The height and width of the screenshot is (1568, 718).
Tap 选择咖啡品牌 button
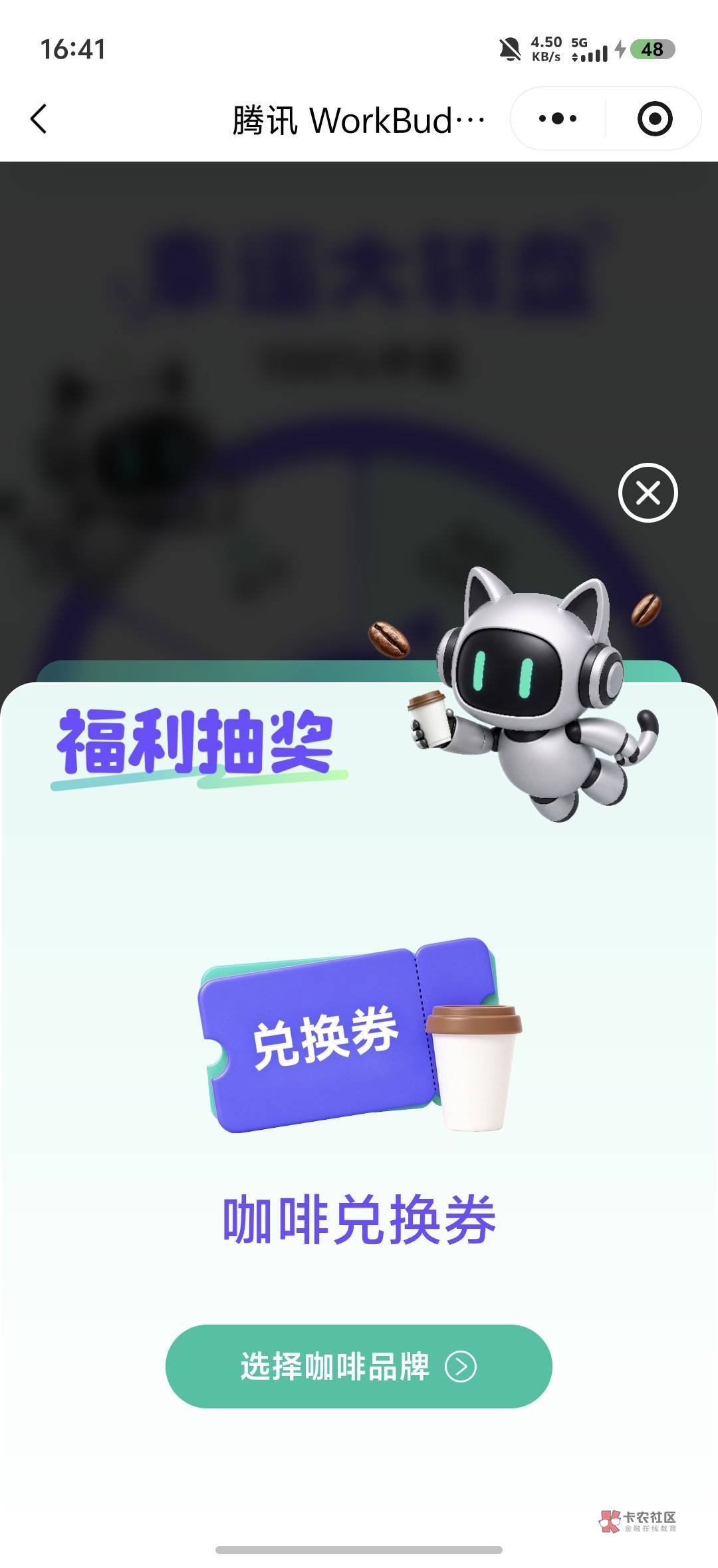point(359,1367)
